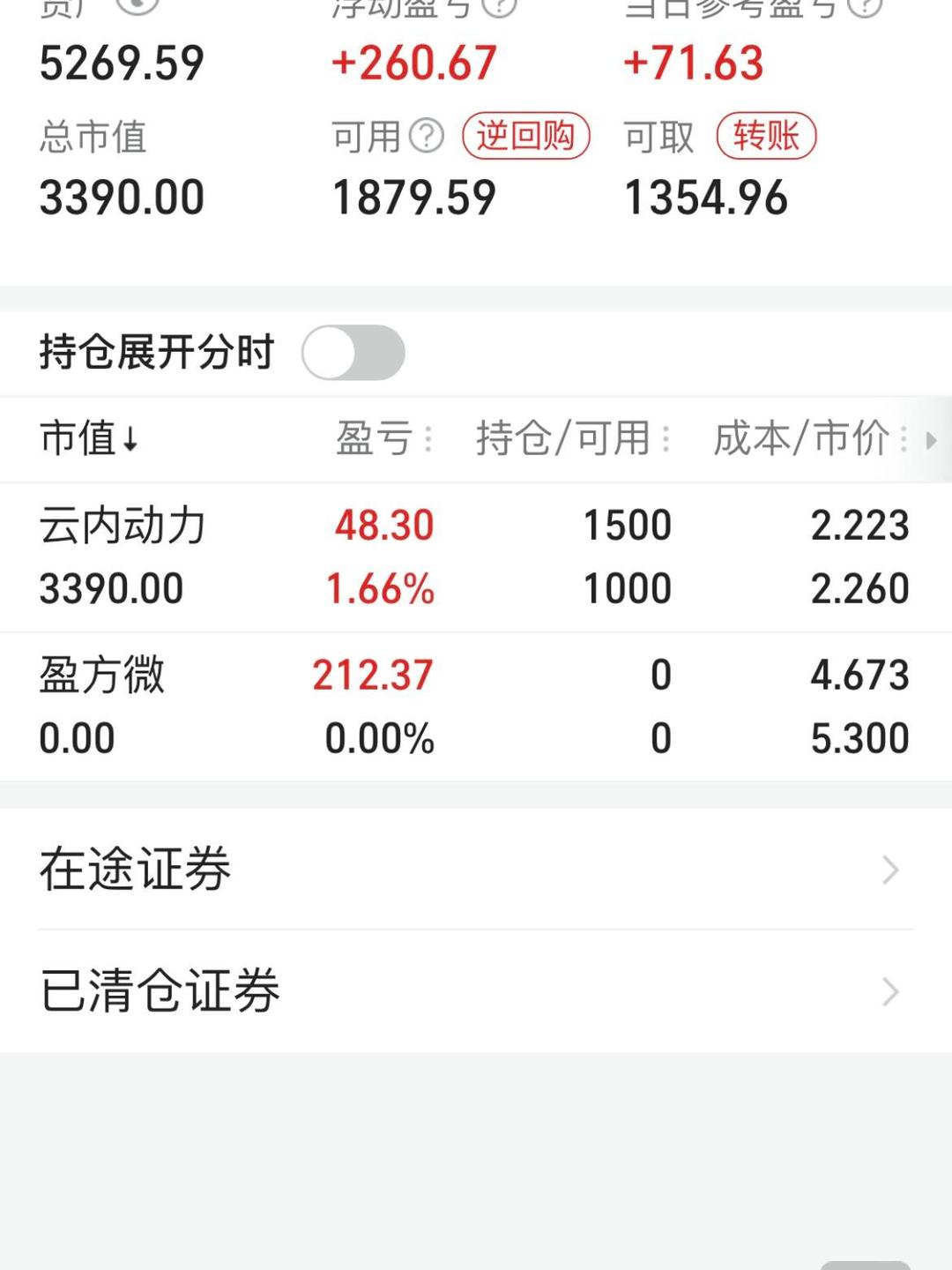Open the 在途证券 chevron arrow
Viewport: 952px width, 1270px height.
[890, 870]
